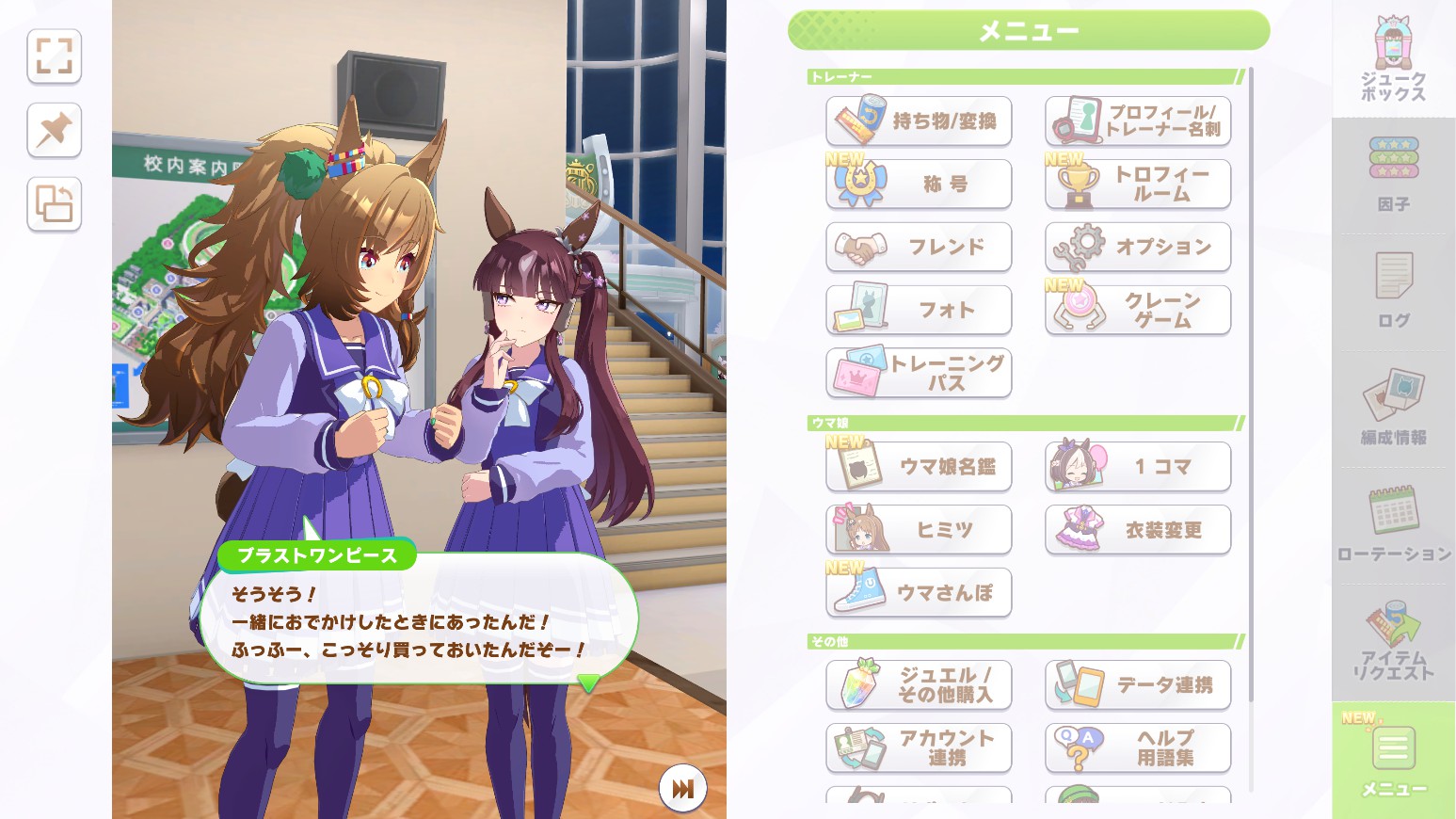Open 持ち物/変換 items menu
Image resolution: width=1456 pixels, height=819 pixels.
(x=919, y=120)
